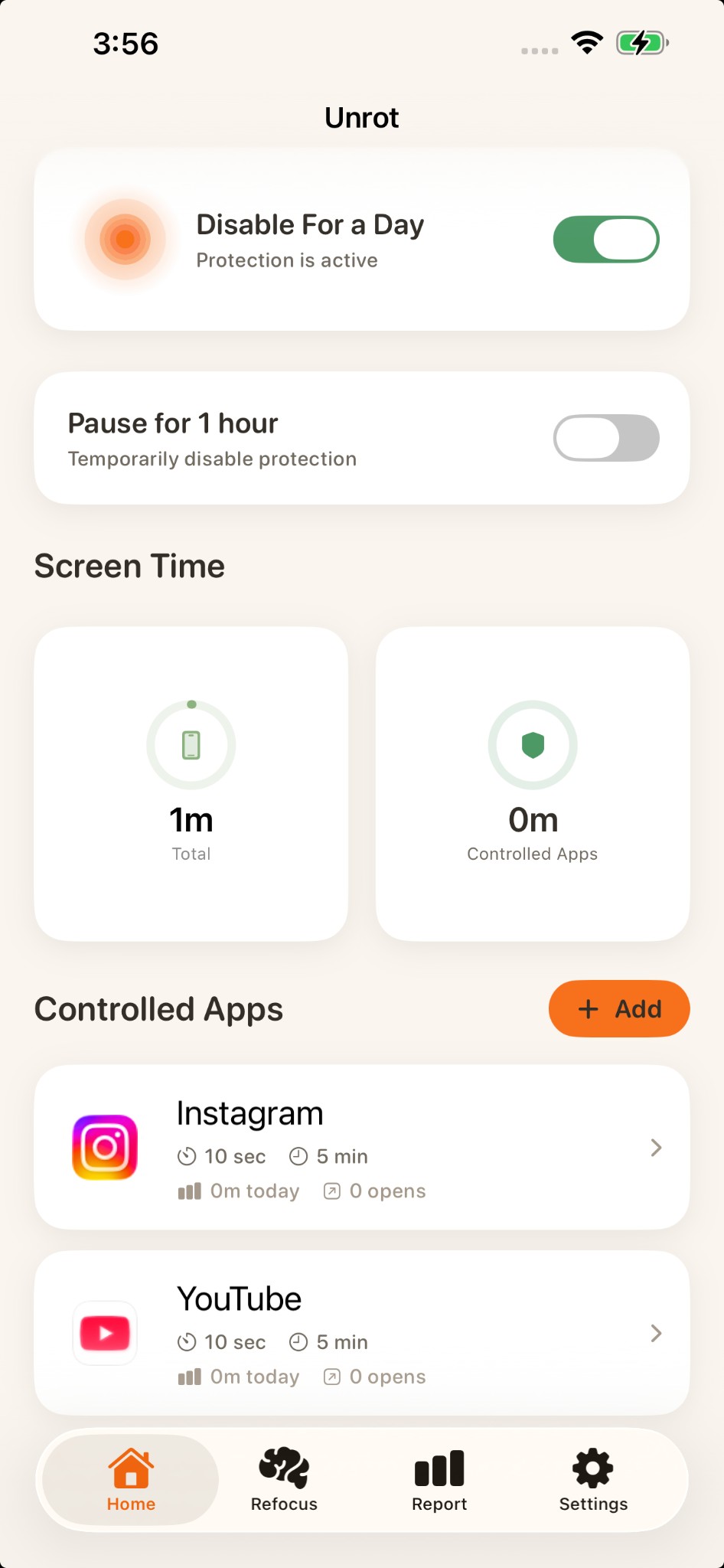This screenshot has height=1568, width=724.
Task: Open the Refocus brain icon
Action: tap(284, 1466)
